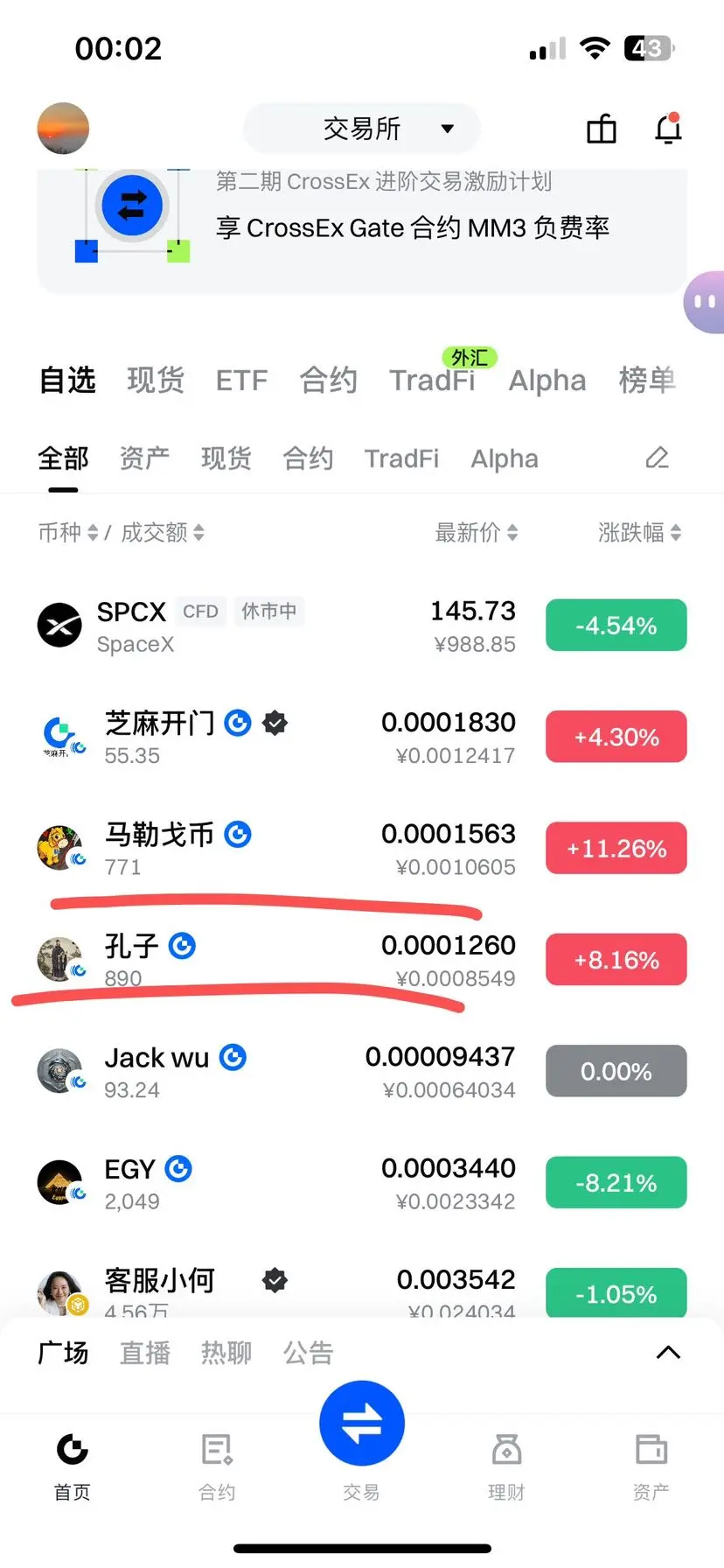Open the 交易所 dropdown selector
The width and height of the screenshot is (724, 1568).
[x=362, y=129]
